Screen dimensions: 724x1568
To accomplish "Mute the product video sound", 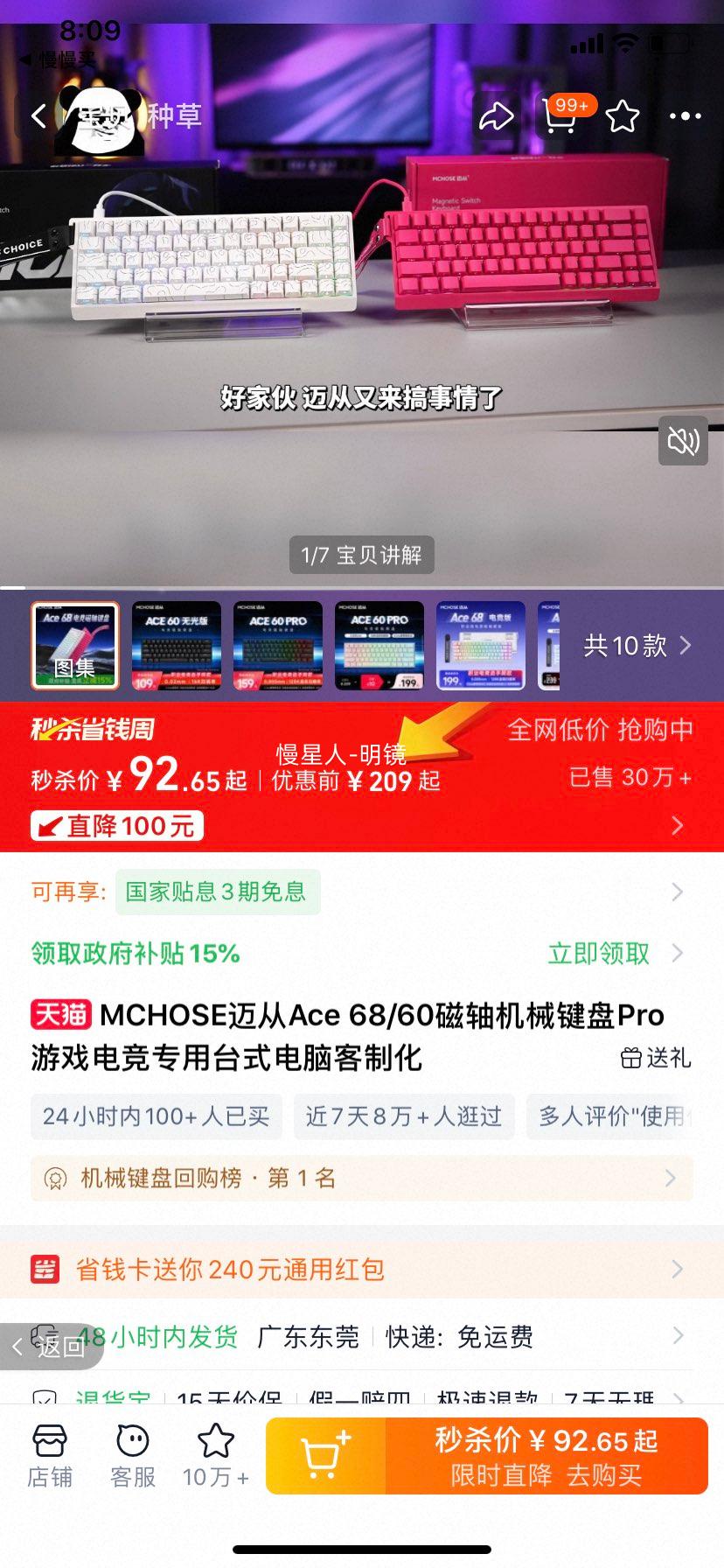I will tap(683, 442).
